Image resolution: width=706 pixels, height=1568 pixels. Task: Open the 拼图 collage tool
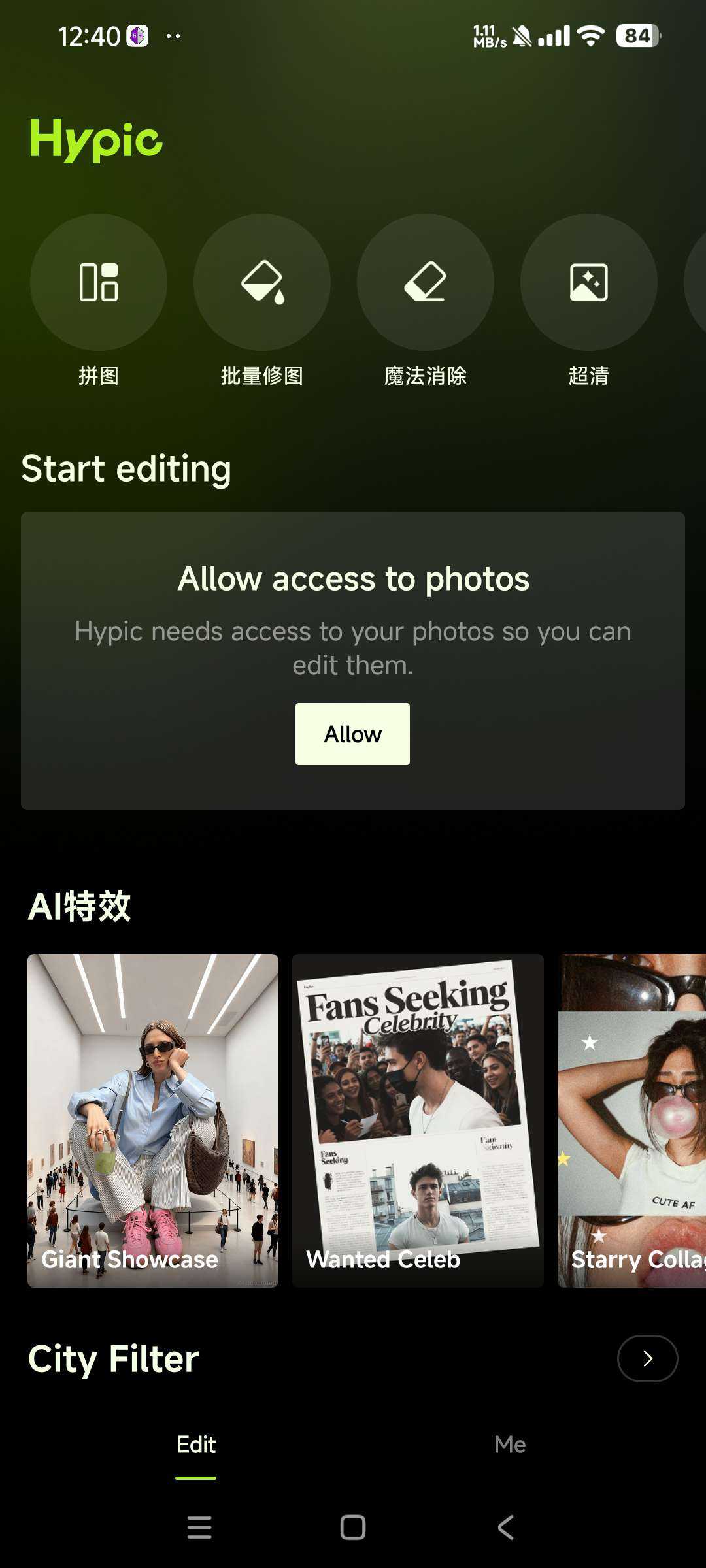(99, 282)
